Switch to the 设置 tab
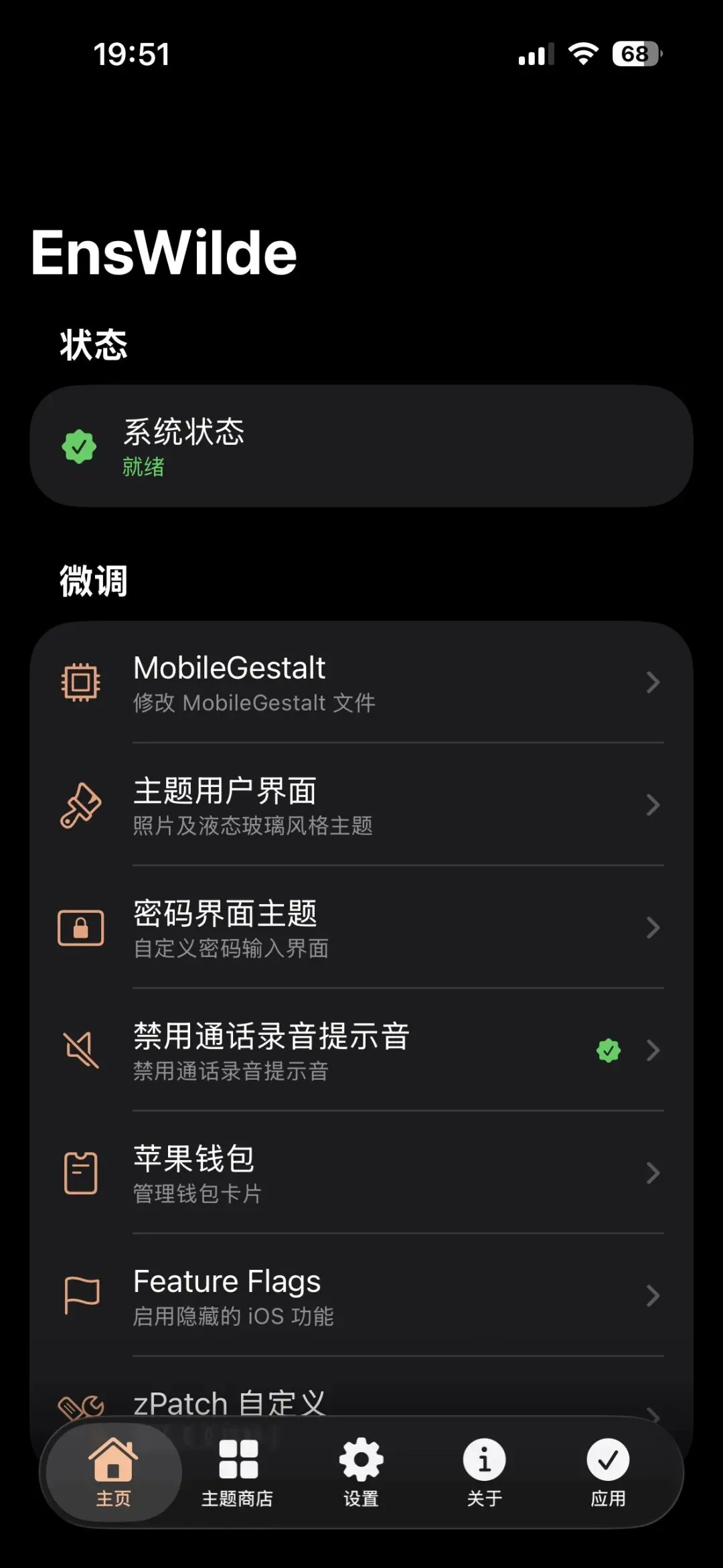Image resolution: width=723 pixels, height=1568 pixels. [x=361, y=1472]
